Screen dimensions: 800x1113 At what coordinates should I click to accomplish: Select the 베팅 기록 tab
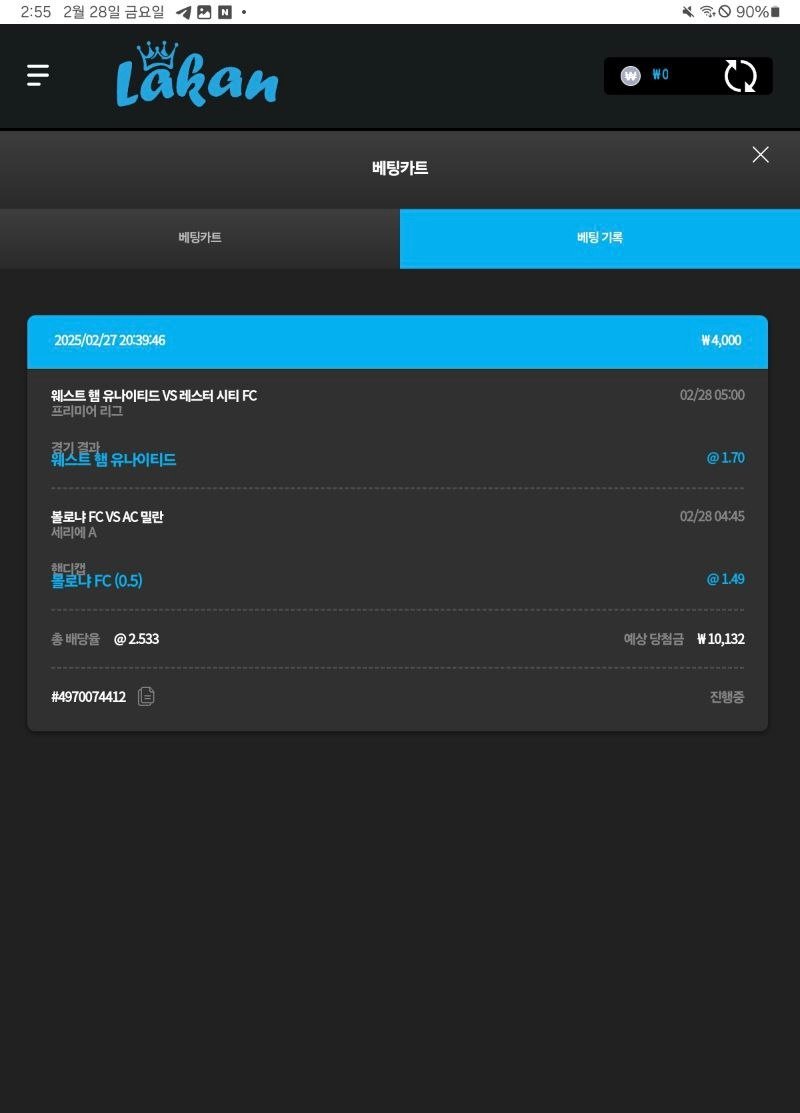600,238
